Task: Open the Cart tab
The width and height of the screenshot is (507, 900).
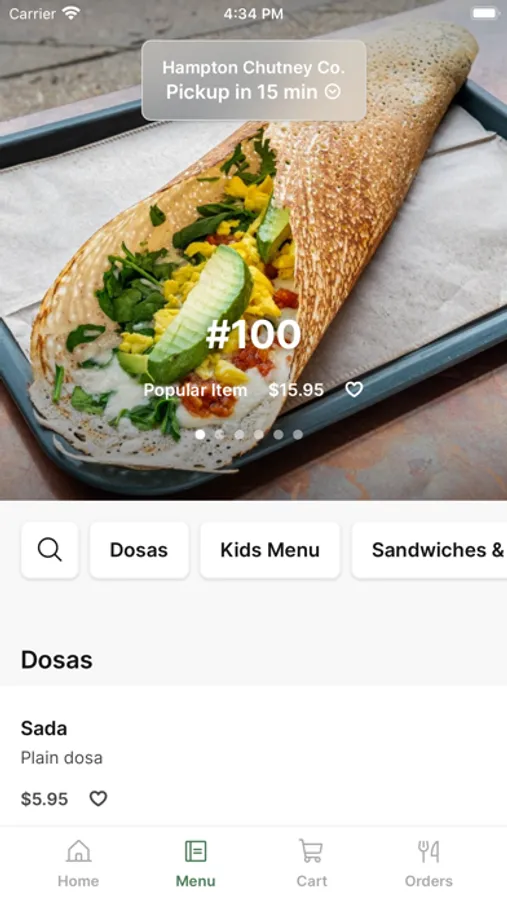Action: click(312, 863)
